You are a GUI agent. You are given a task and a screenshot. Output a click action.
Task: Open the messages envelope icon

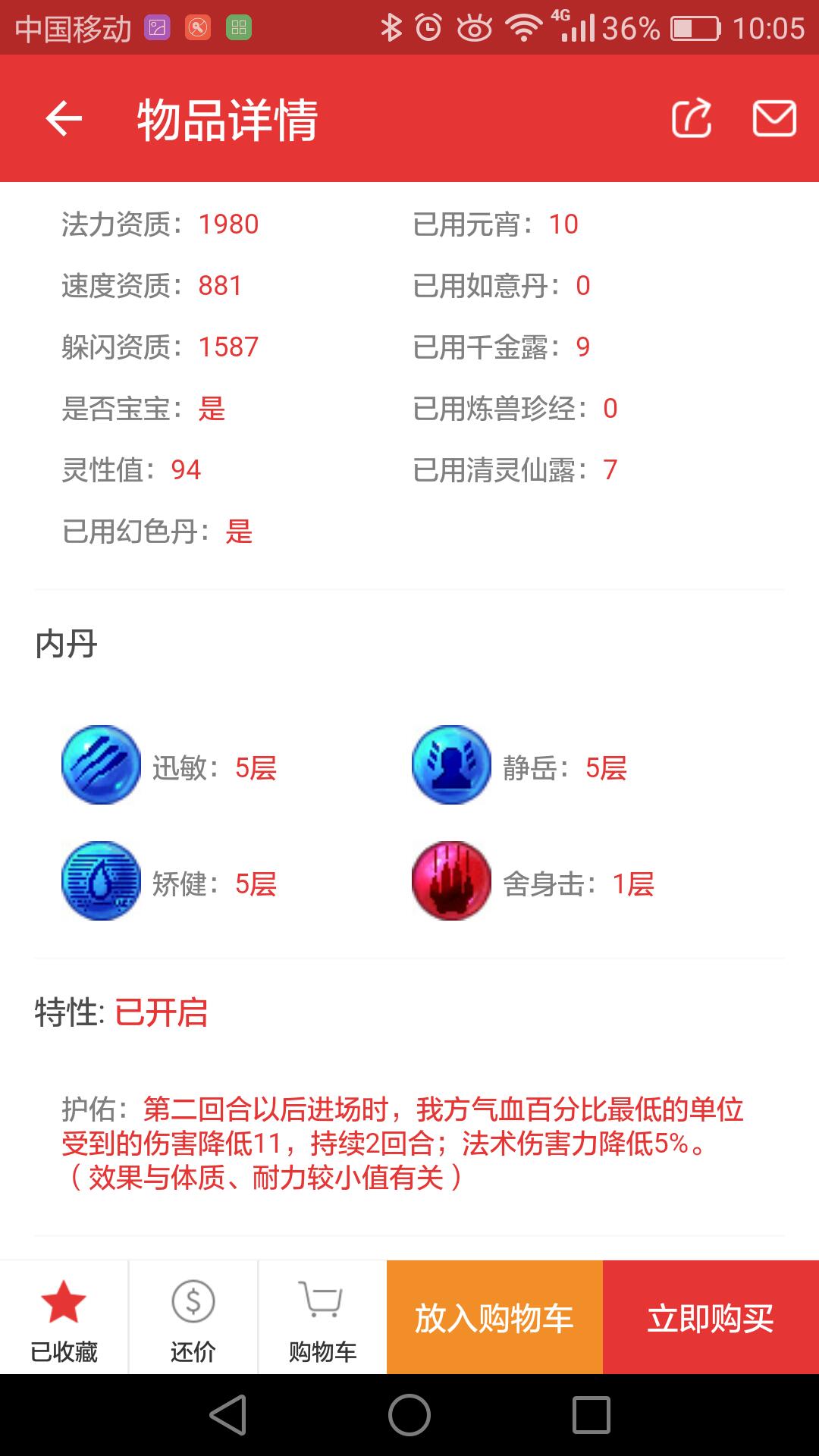pyautogui.click(x=773, y=119)
